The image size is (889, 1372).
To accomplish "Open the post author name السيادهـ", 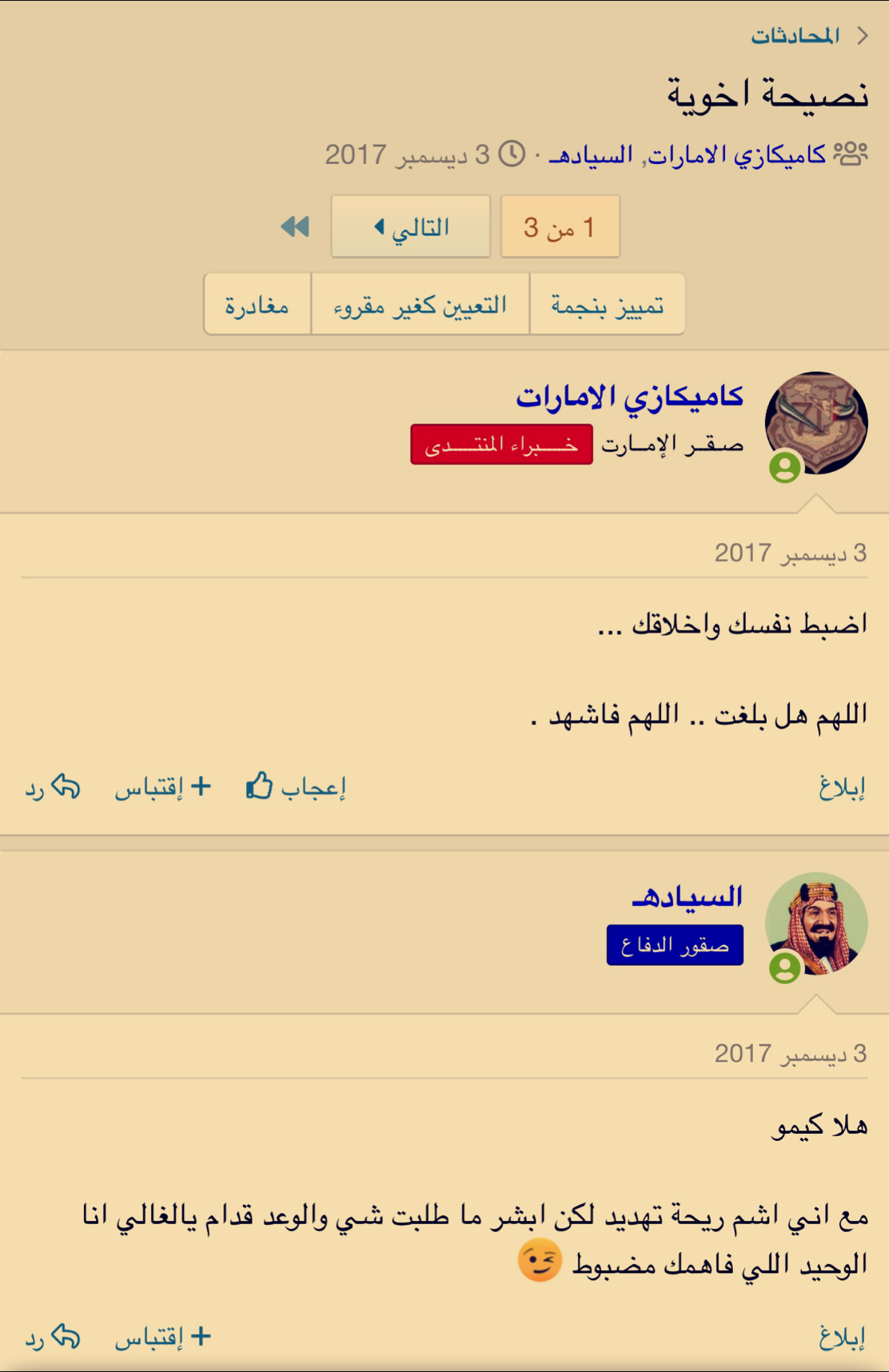I will click(688, 897).
